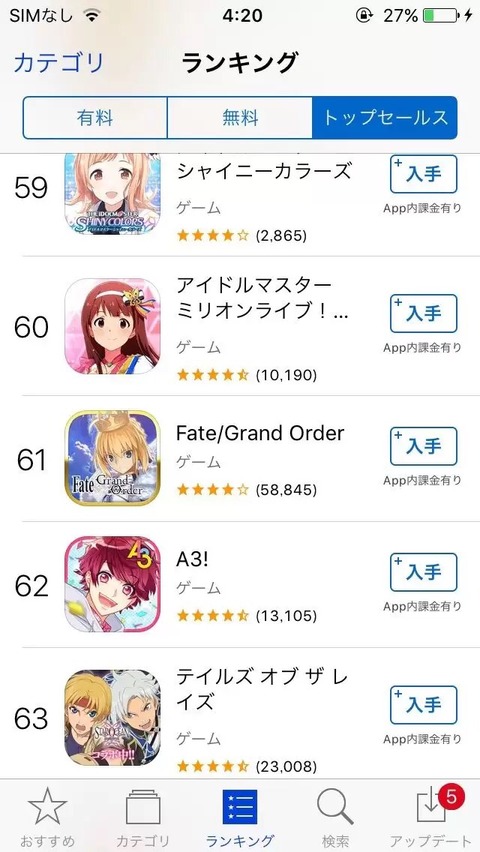Download Fate/Grand Order via 入手

(x=423, y=446)
